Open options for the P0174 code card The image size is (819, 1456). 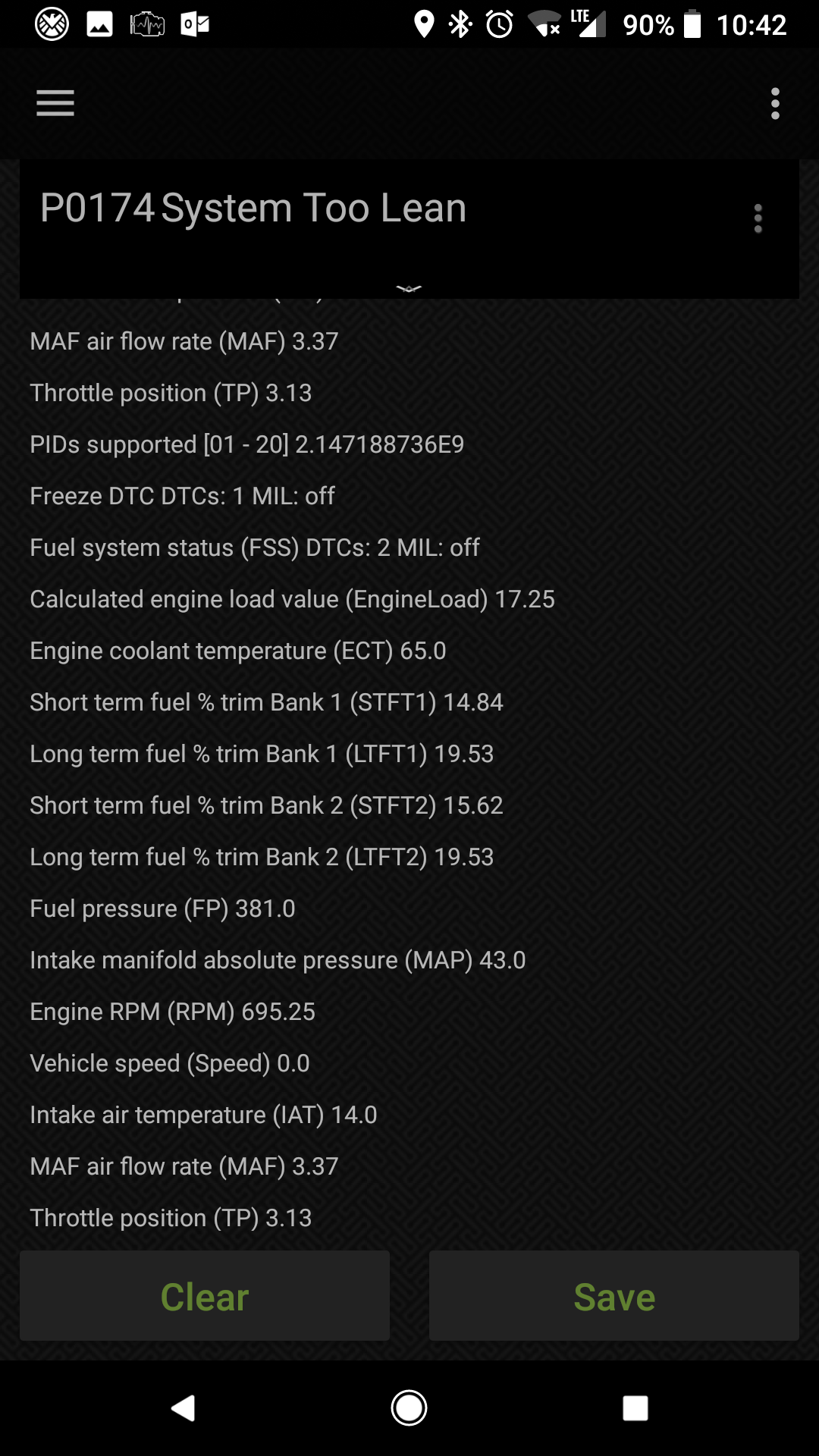click(758, 218)
